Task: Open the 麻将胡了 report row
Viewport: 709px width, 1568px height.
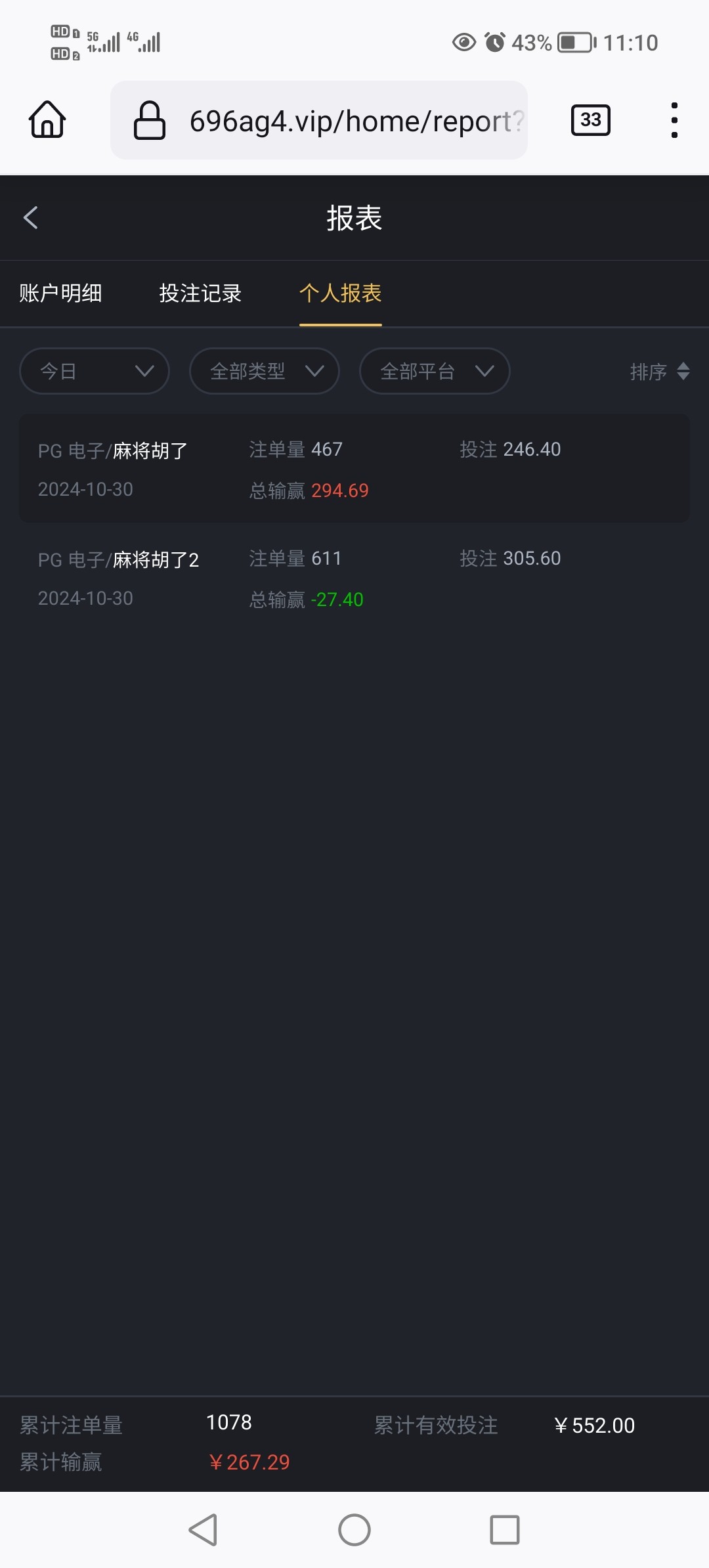Action: click(354, 469)
